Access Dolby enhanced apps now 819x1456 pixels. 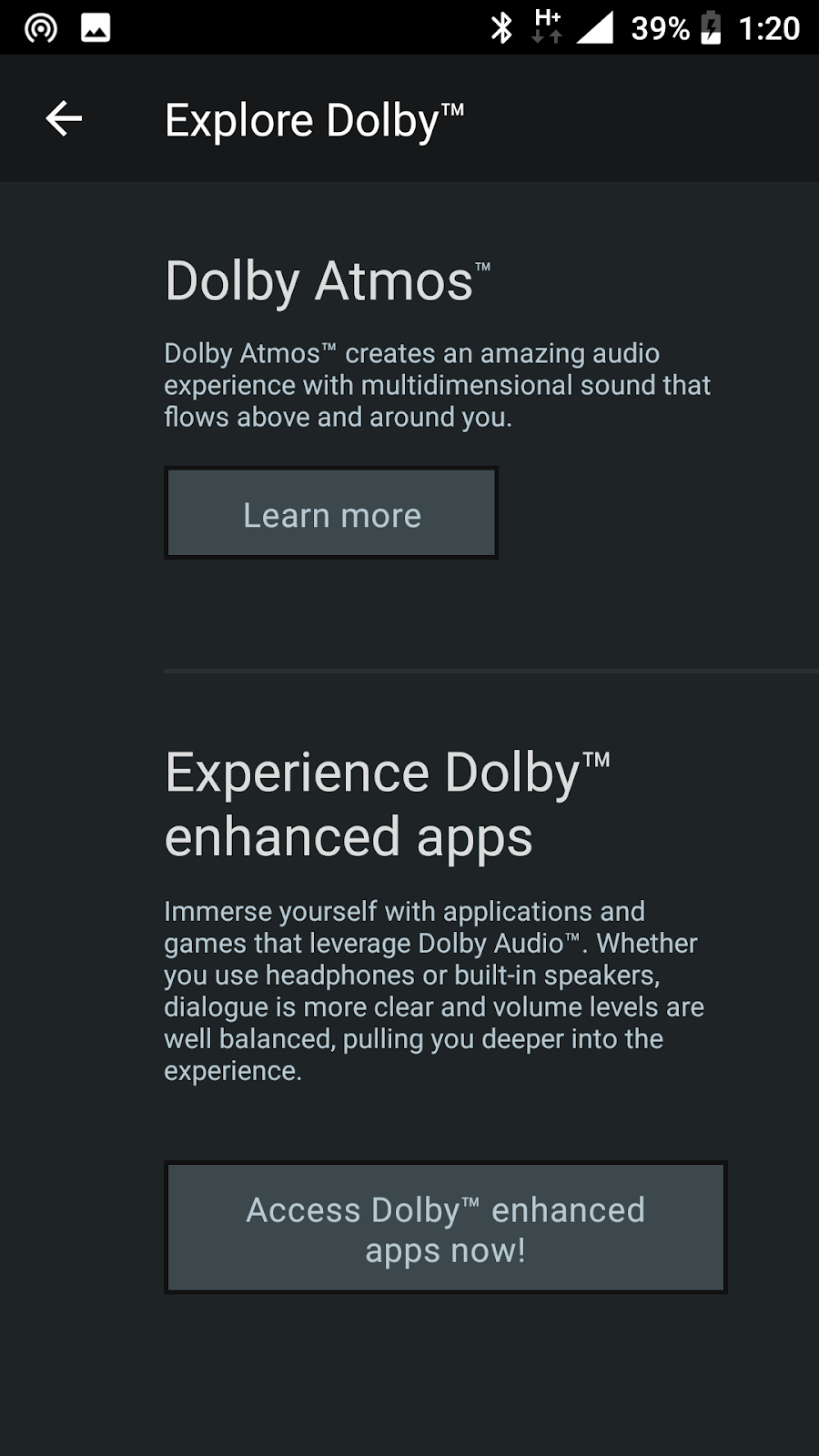[445, 1228]
